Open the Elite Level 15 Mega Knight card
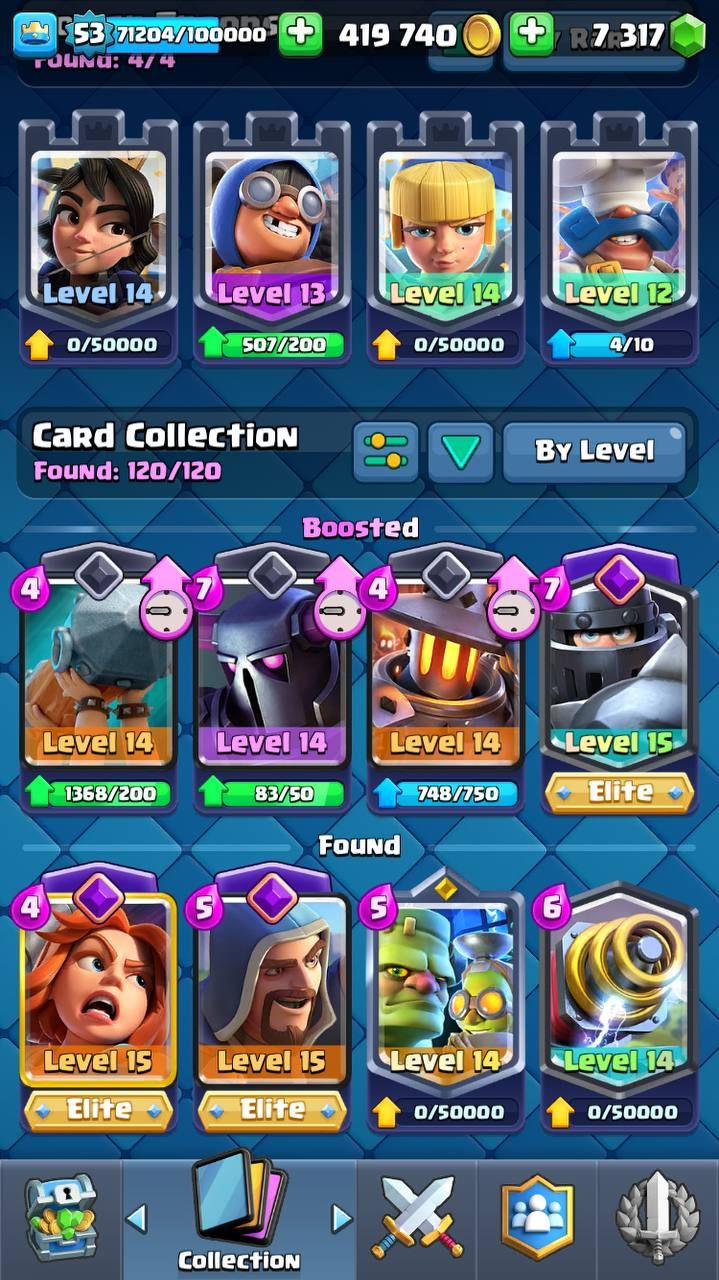 pyautogui.click(x=619, y=680)
